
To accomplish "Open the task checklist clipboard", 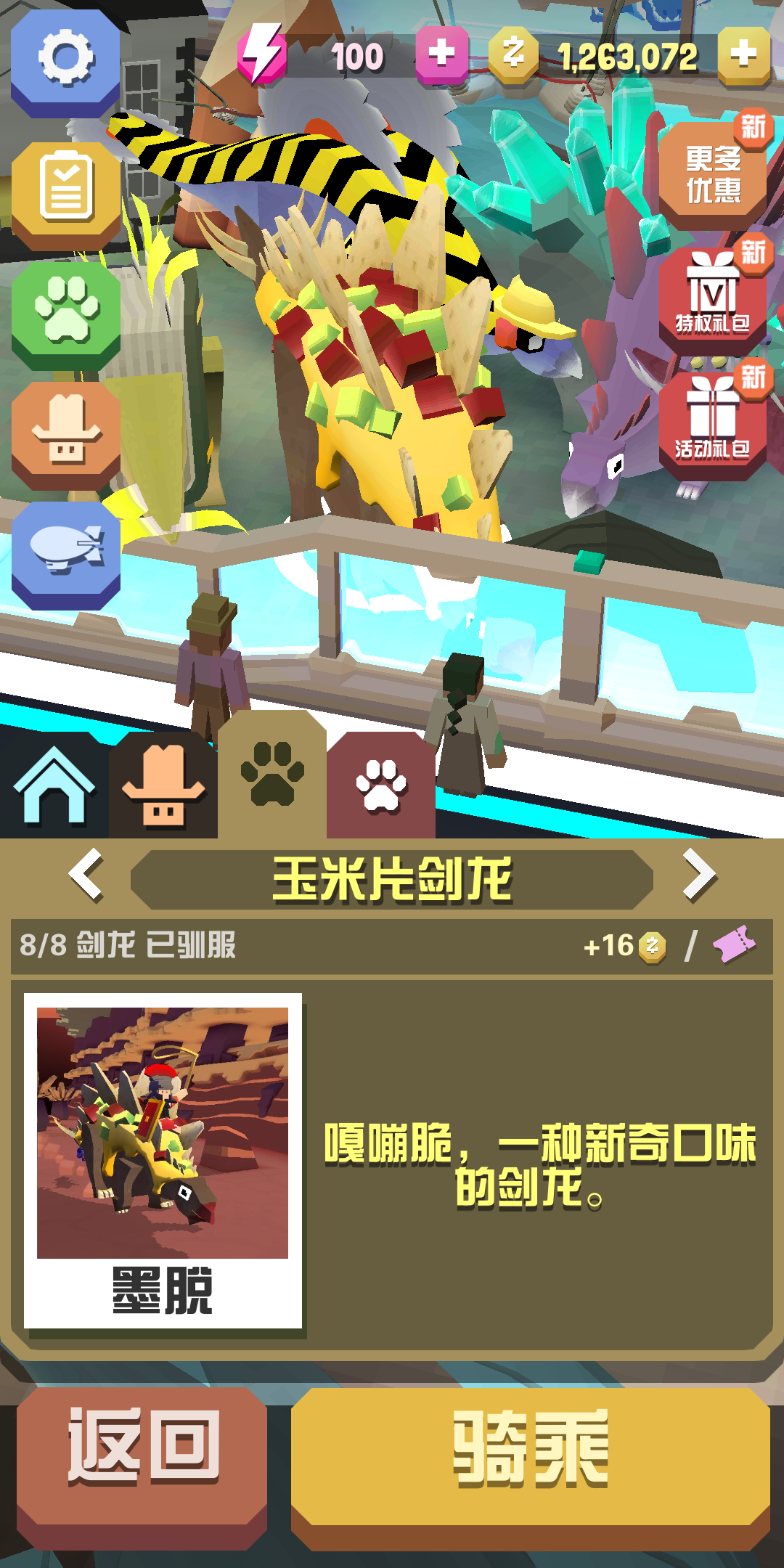I will coord(65,190).
